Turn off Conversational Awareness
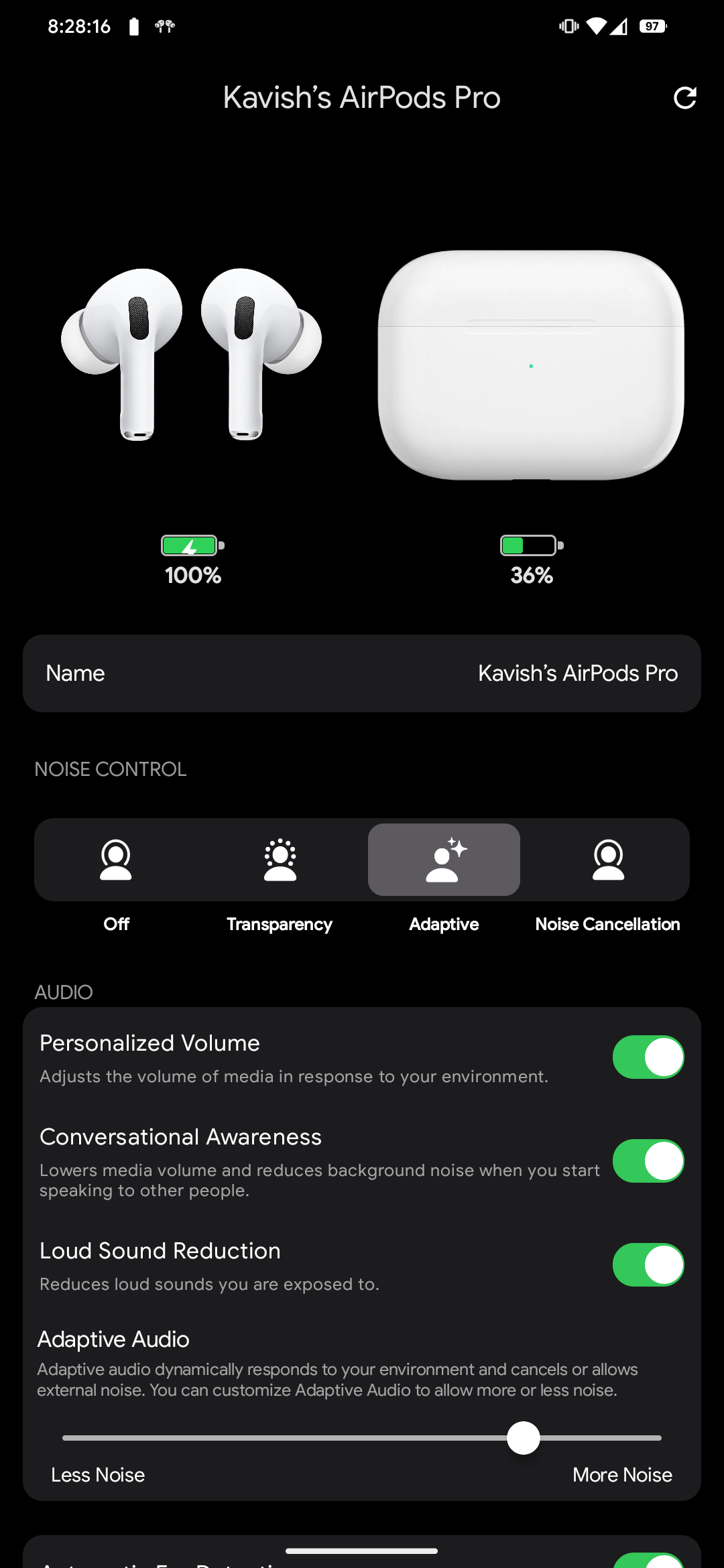724x1568 pixels. tap(648, 1161)
